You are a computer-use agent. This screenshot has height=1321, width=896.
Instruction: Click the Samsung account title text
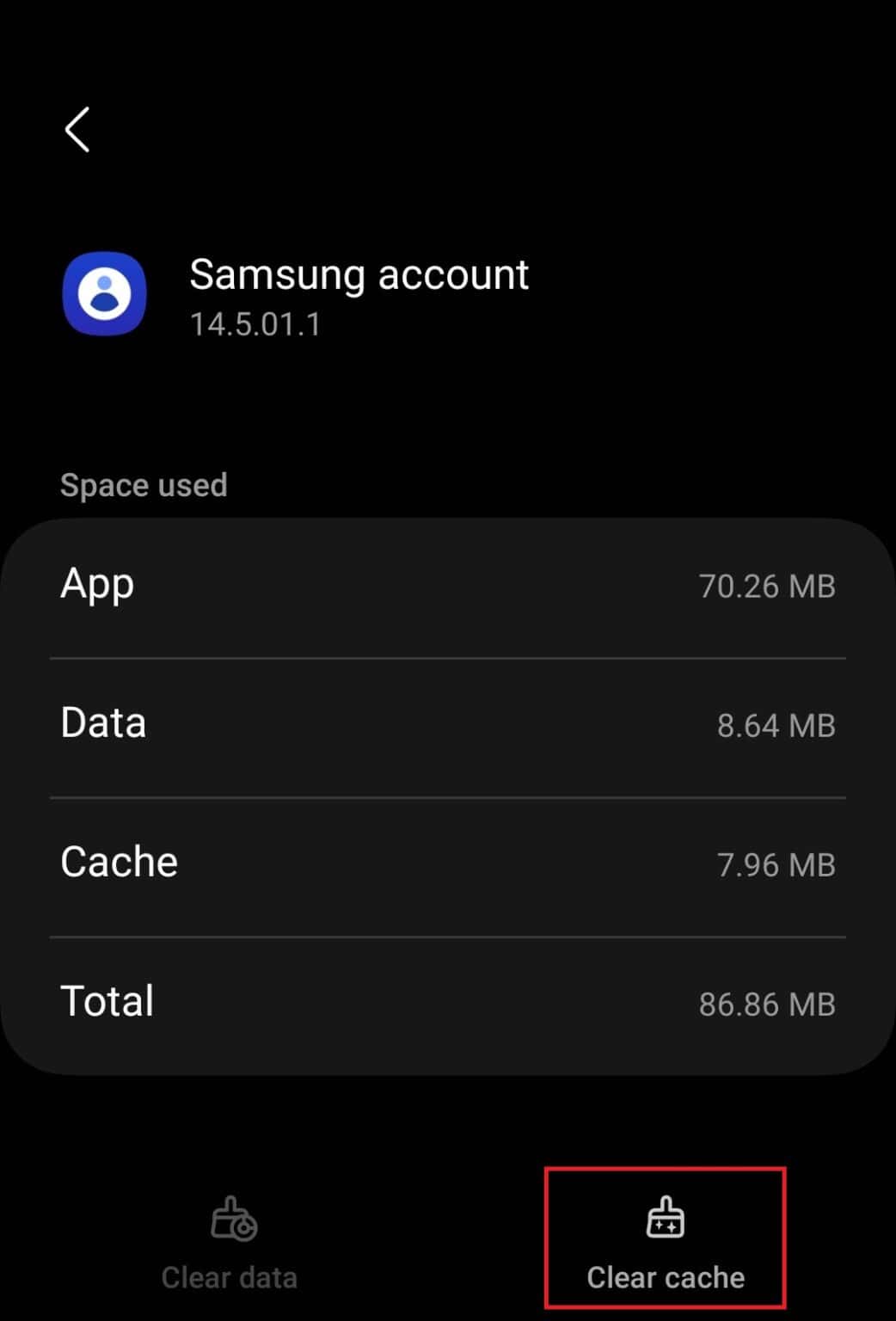pos(359,276)
